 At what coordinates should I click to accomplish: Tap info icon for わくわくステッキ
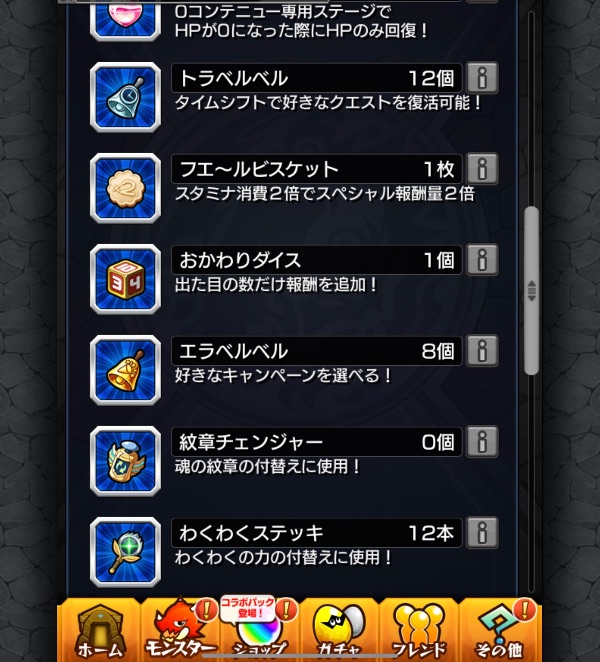click(482, 532)
